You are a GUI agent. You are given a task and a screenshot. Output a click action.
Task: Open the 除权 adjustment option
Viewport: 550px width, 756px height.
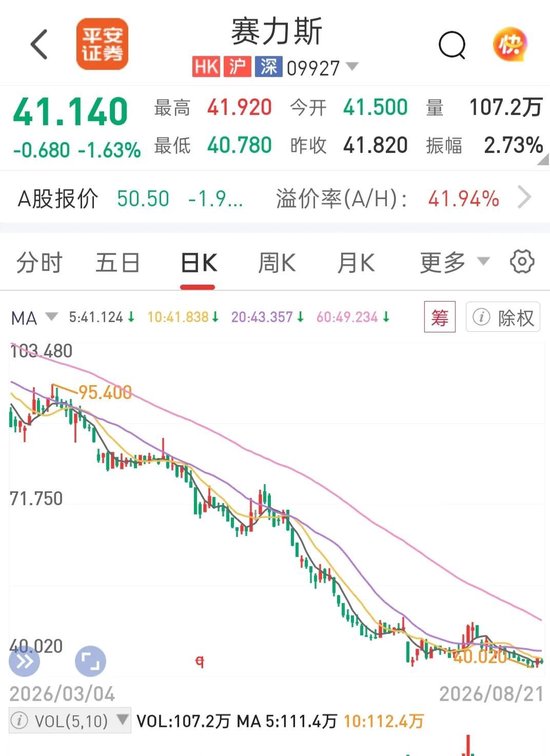point(503,317)
